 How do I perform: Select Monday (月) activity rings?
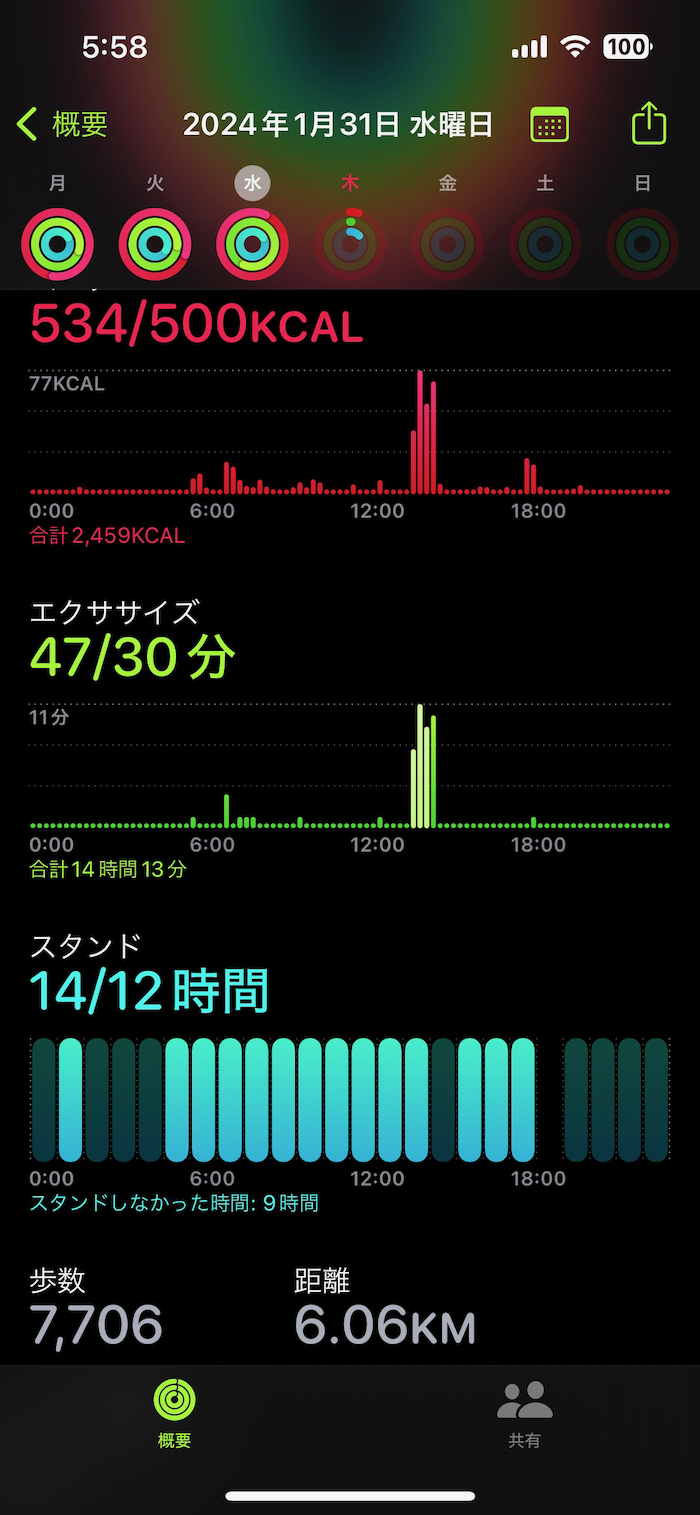[x=57, y=243]
